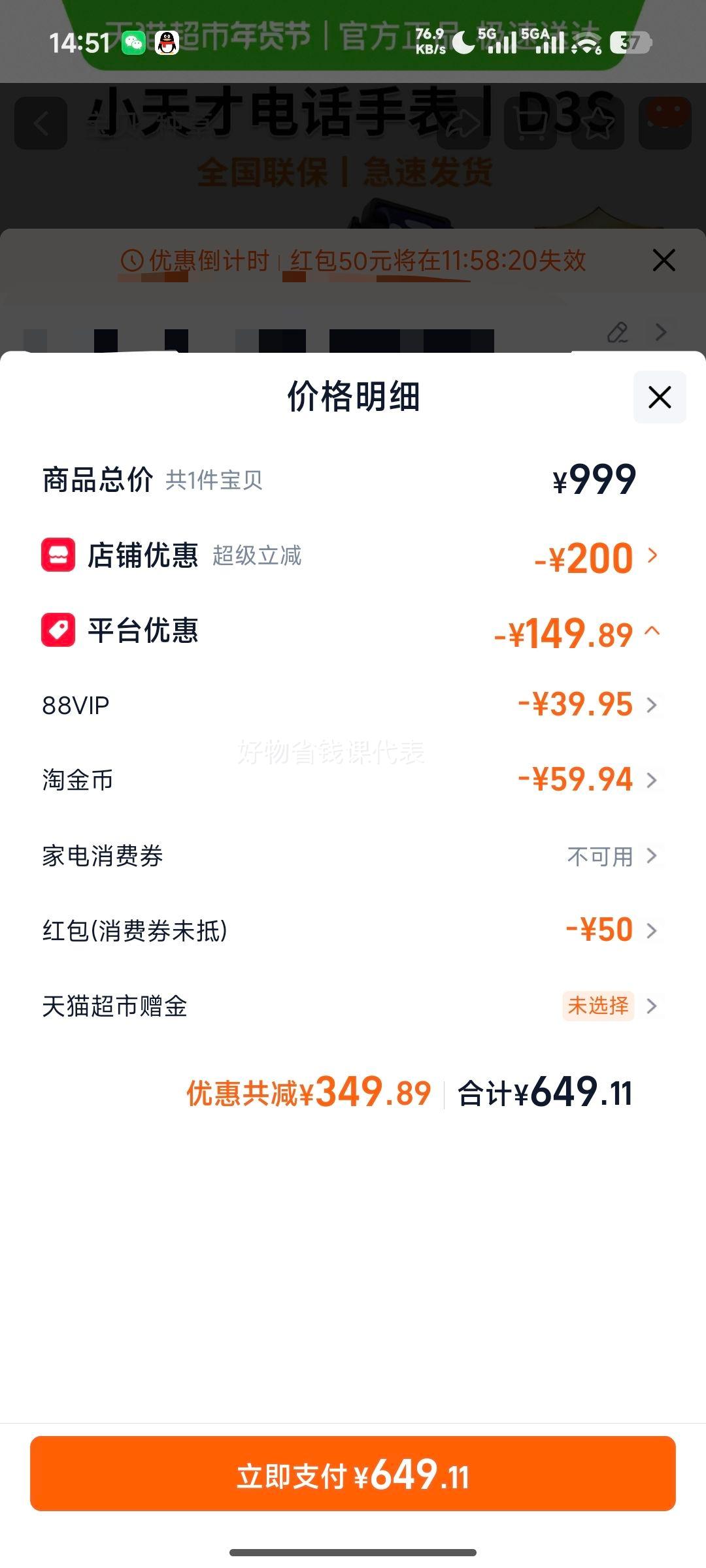Expand the 88VIP discount details
This screenshot has width=706, height=1568.
tap(652, 706)
